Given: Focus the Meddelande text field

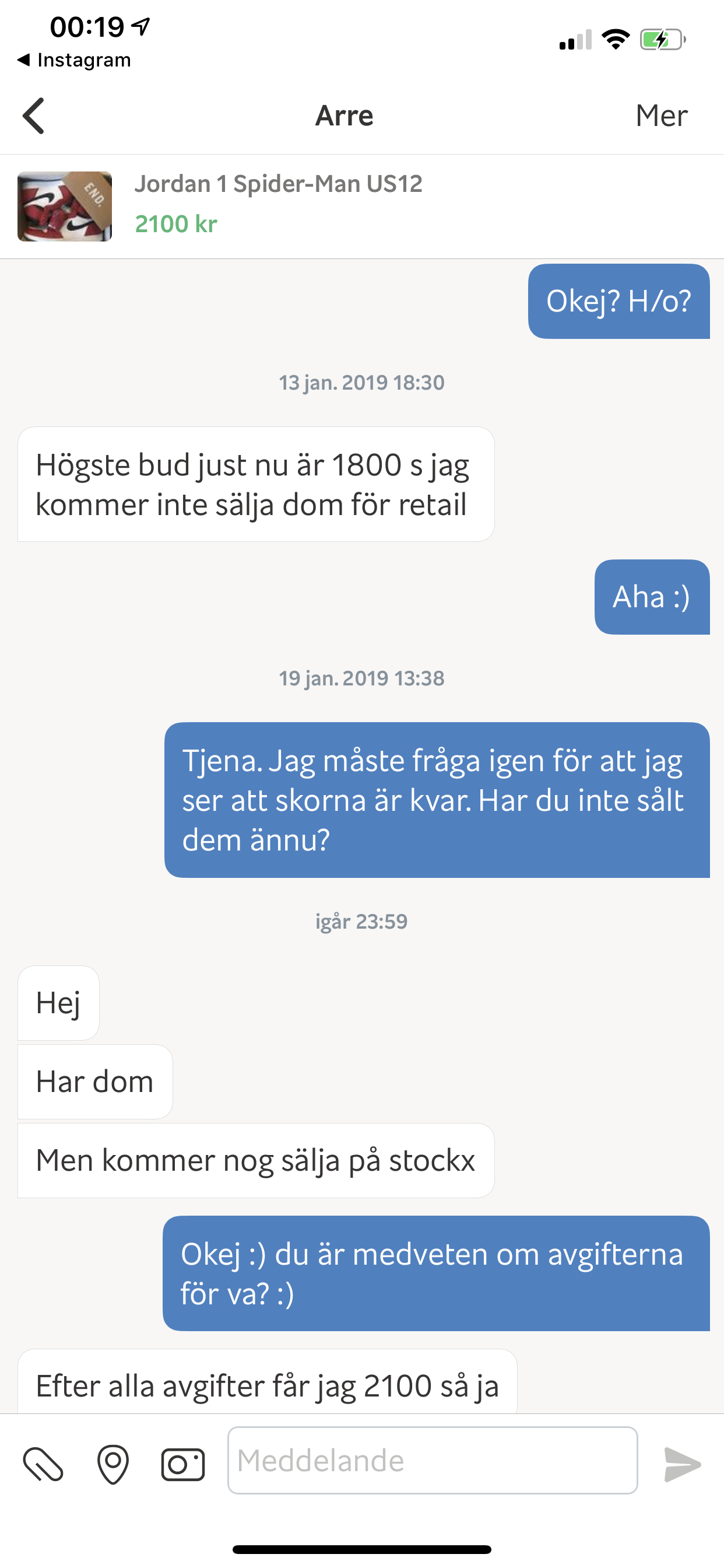Looking at the screenshot, I should 433,1460.
